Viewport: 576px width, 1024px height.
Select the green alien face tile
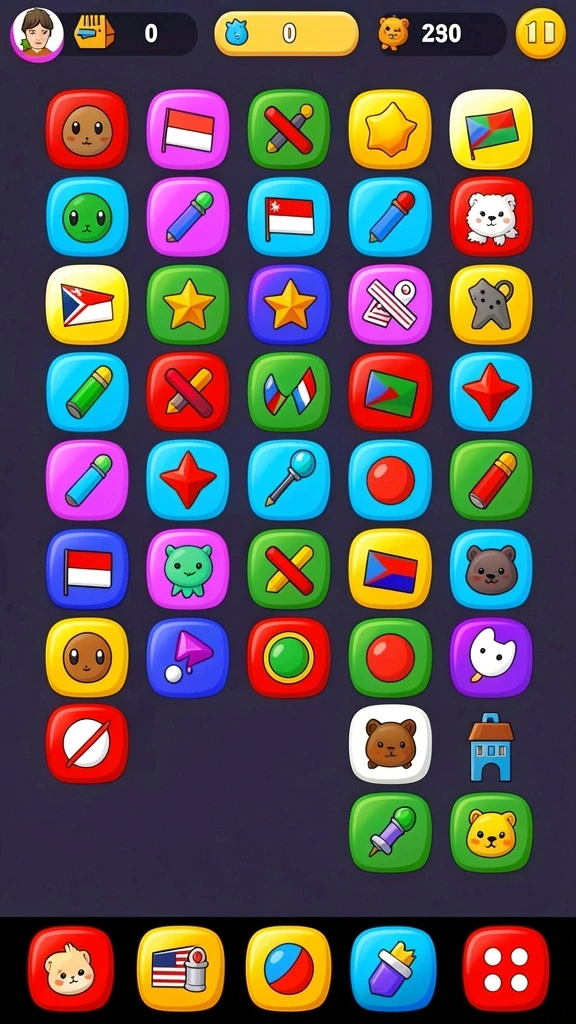[x=87, y=216]
